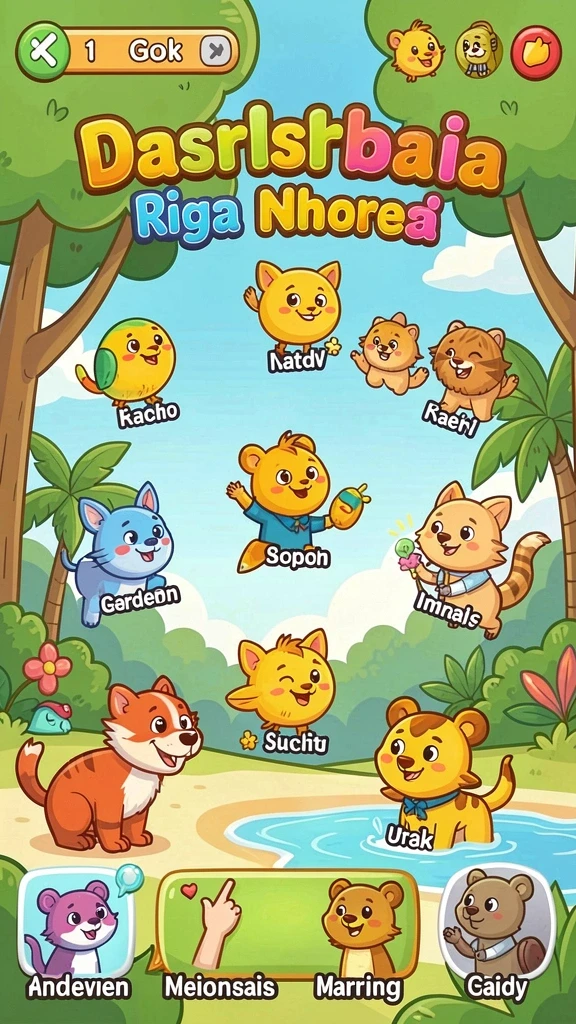Select the Sopoh bear character

pyautogui.click(x=296, y=500)
